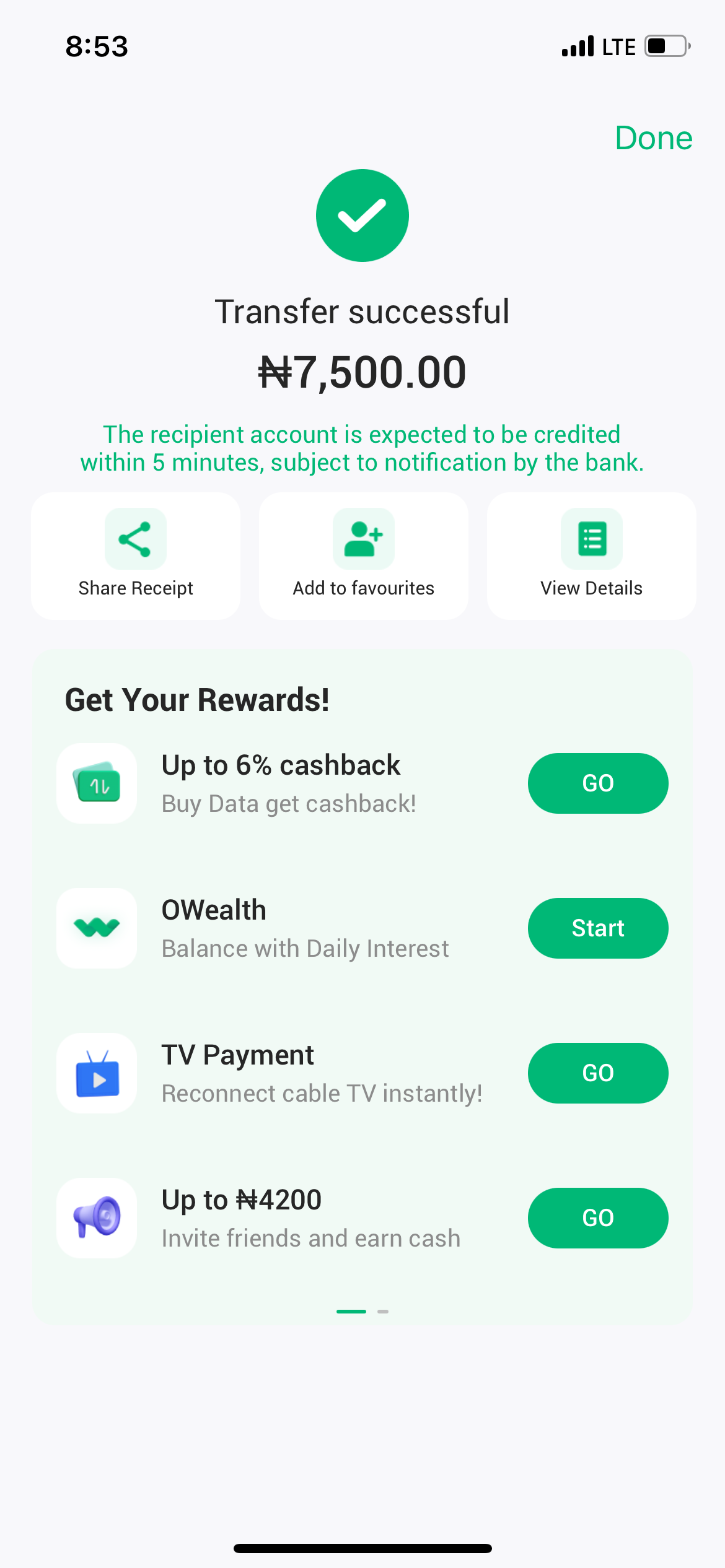Add recipient to favourites

364,555
